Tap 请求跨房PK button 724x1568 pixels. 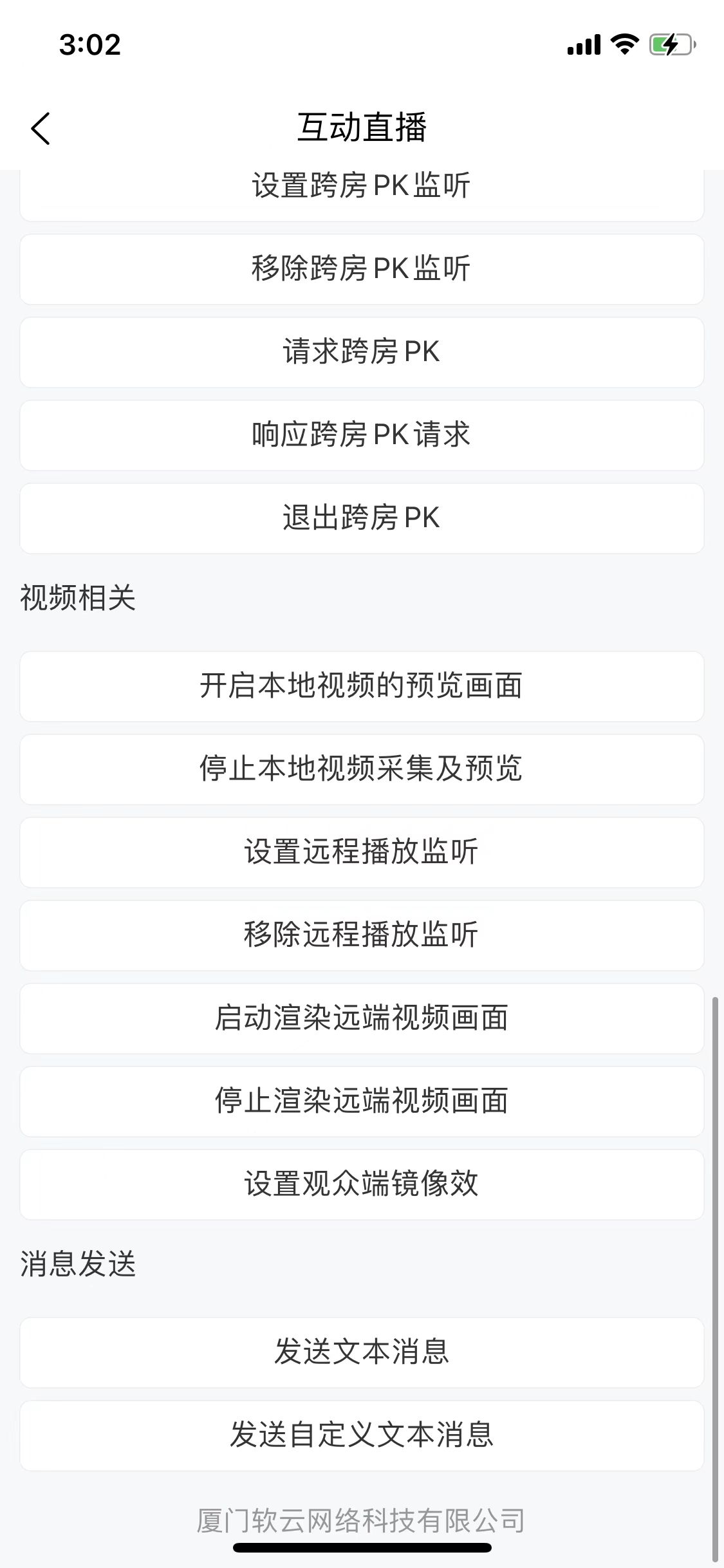(362, 352)
